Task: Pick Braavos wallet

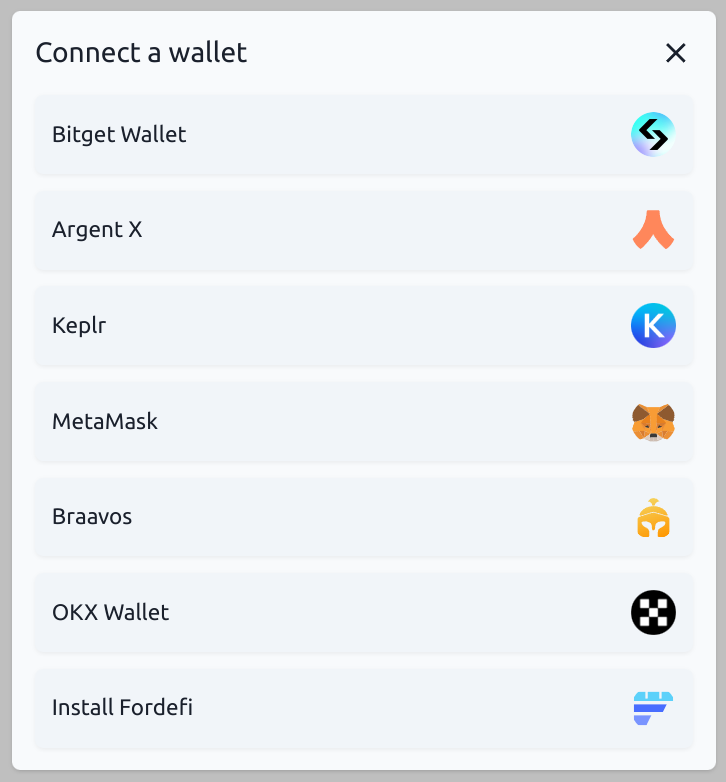Action: (x=363, y=517)
